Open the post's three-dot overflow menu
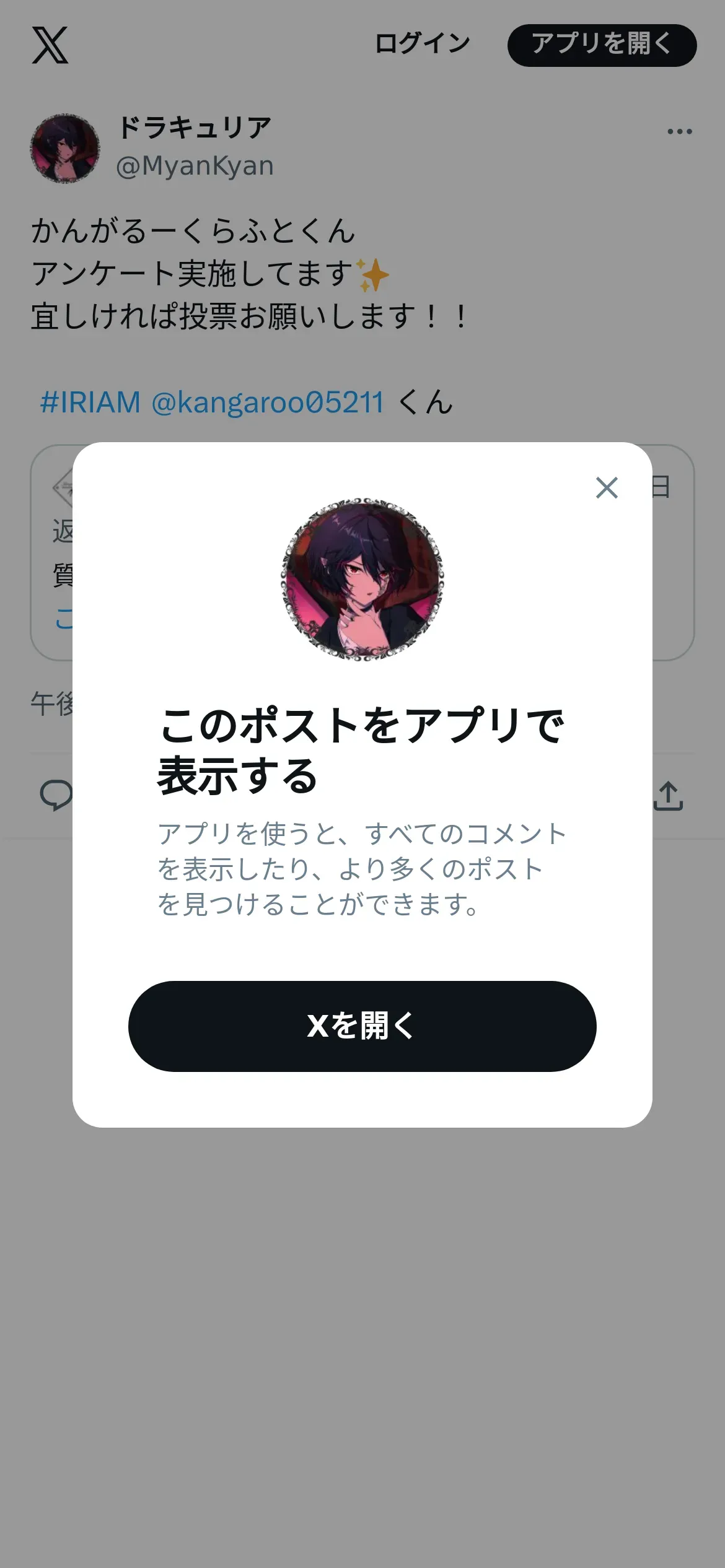This screenshot has height=1568, width=725. click(x=679, y=131)
